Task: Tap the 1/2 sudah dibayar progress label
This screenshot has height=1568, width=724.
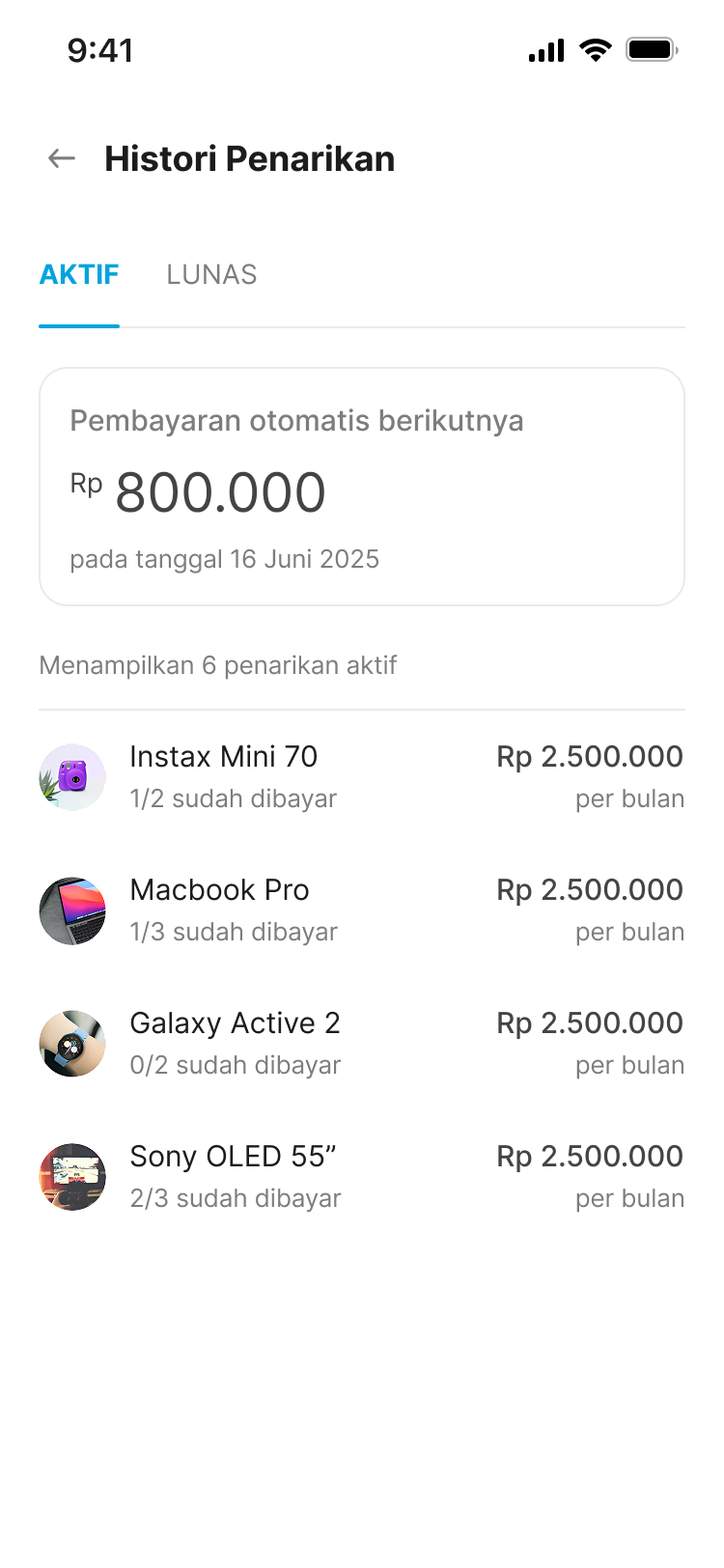Action: (x=233, y=798)
